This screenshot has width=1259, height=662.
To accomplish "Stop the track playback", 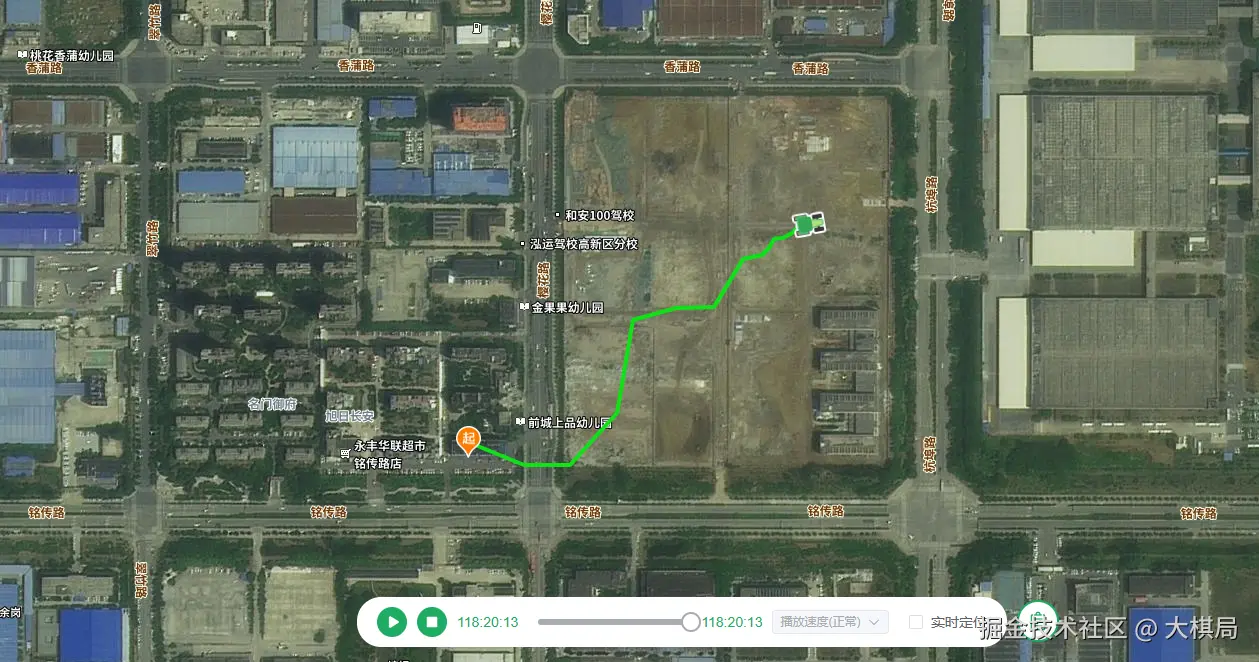I will pos(431,622).
